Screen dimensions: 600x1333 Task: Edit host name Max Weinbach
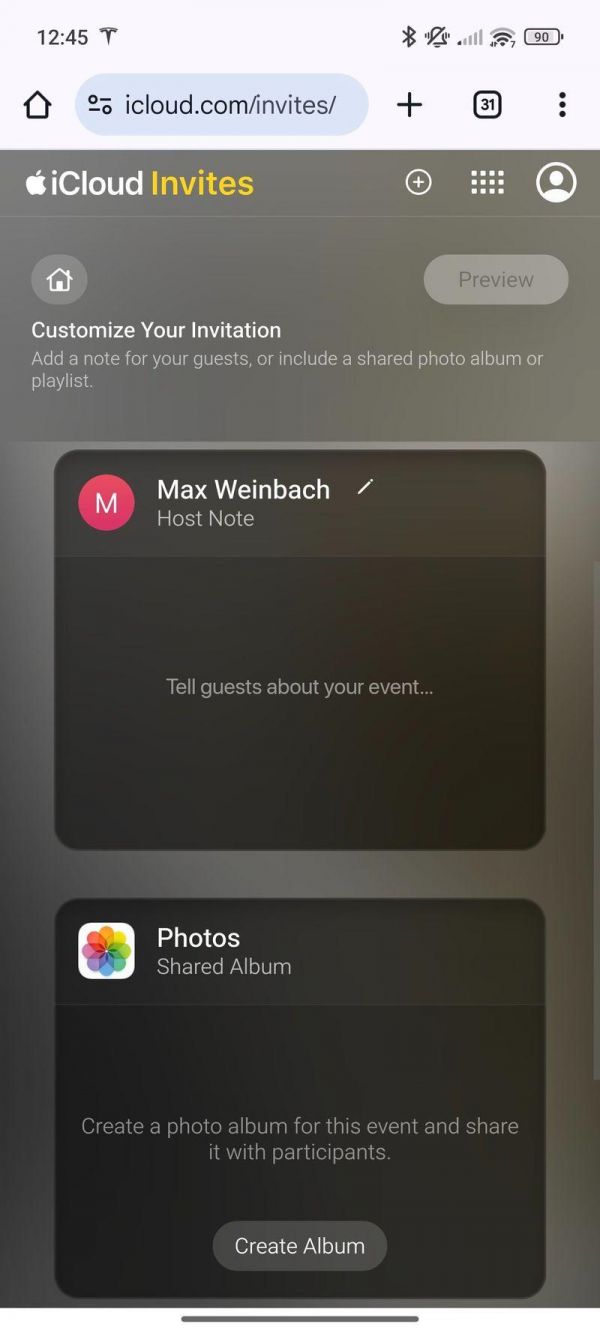point(366,487)
